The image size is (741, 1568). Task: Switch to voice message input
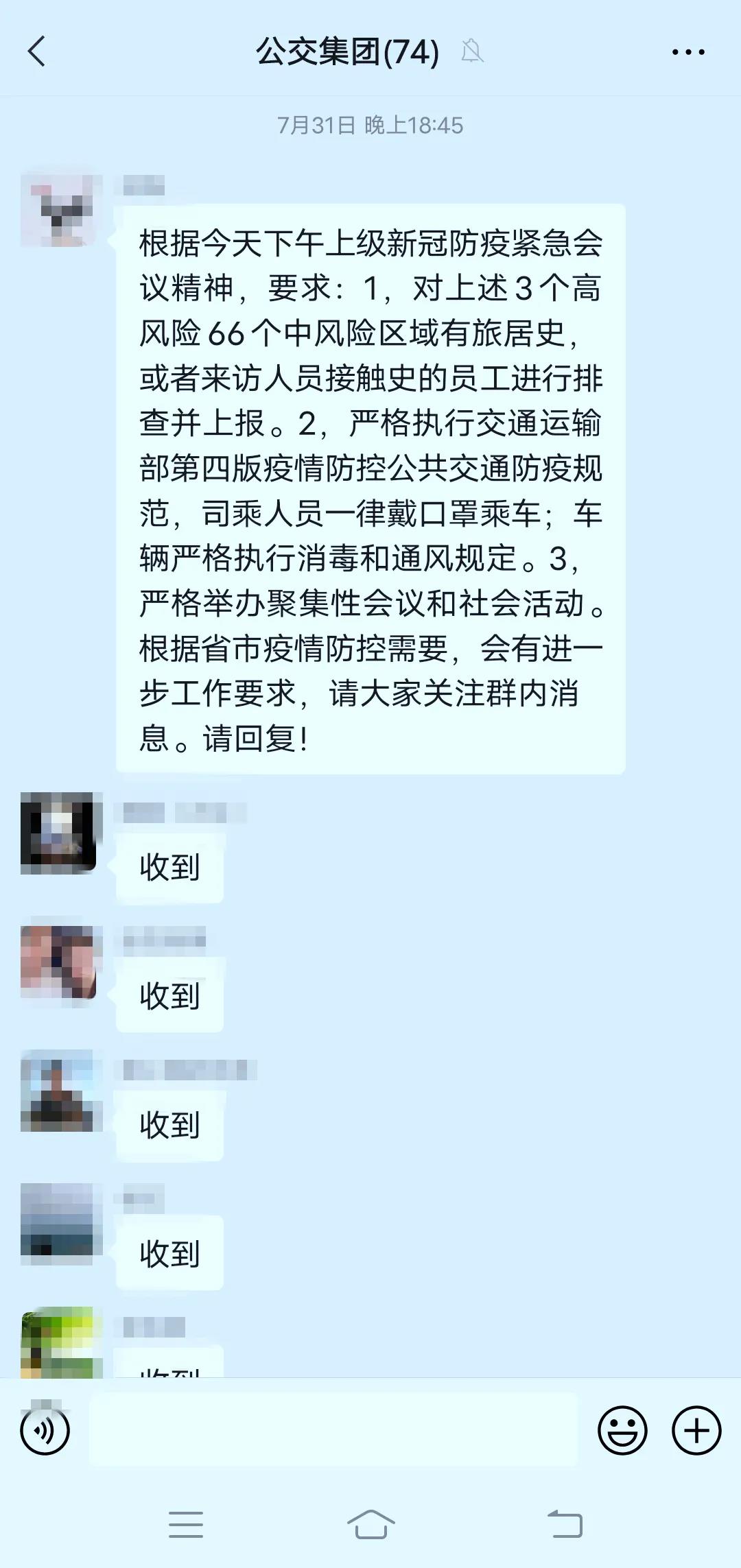pos(45,1430)
